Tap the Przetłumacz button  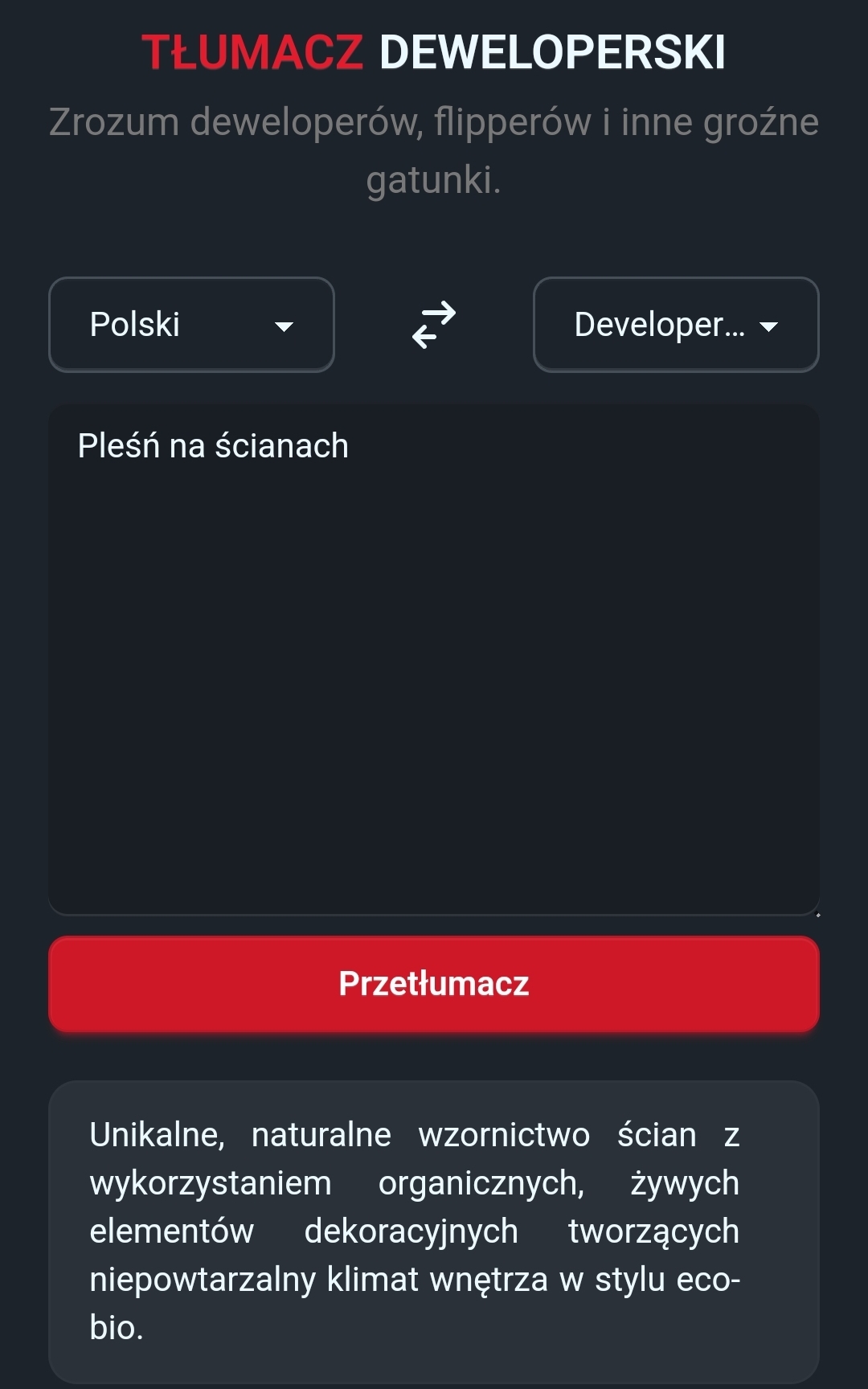pyautogui.click(x=434, y=984)
